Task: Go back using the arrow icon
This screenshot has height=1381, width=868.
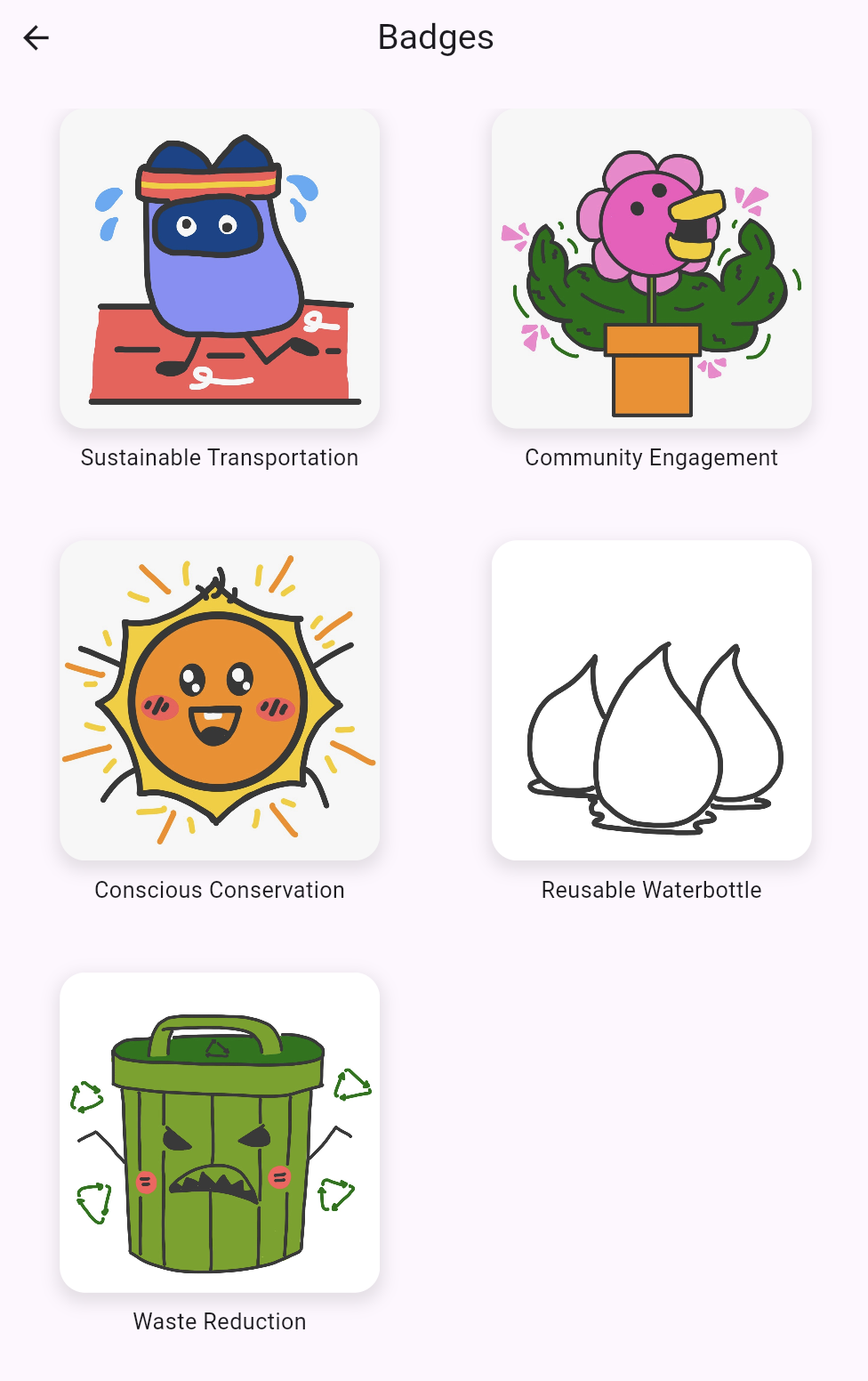Action: (36, 37)
